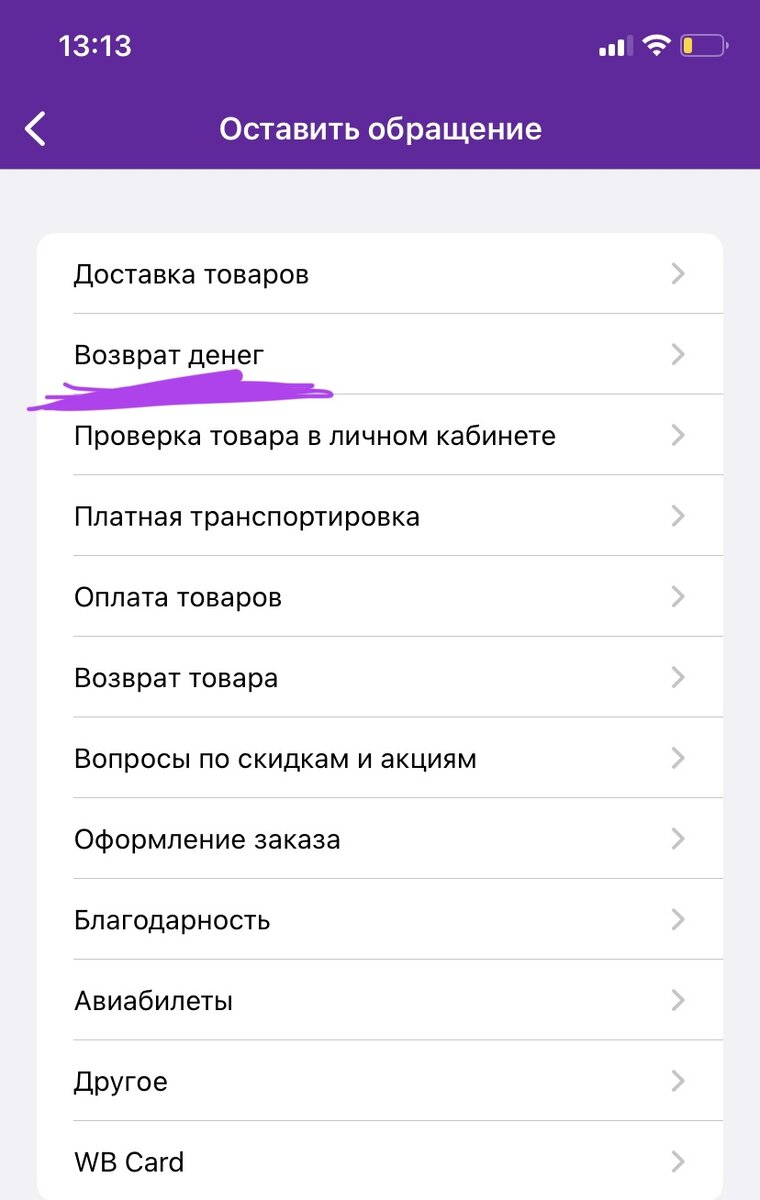Select Возврат денег request topic

(x=380, y=355)
